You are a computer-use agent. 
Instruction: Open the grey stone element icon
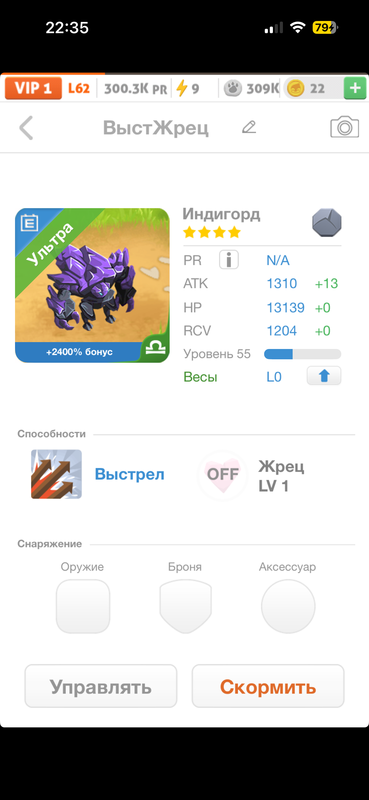[x=327, y=222]
